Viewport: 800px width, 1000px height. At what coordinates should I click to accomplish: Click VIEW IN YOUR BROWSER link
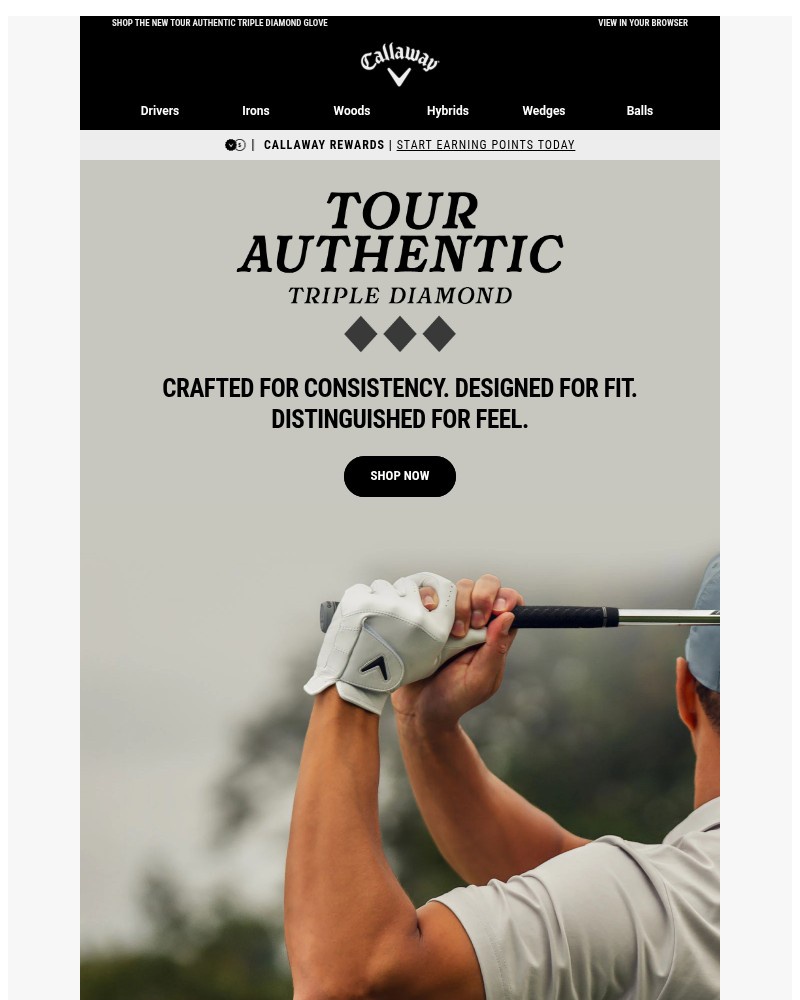(x=643, y=23)
